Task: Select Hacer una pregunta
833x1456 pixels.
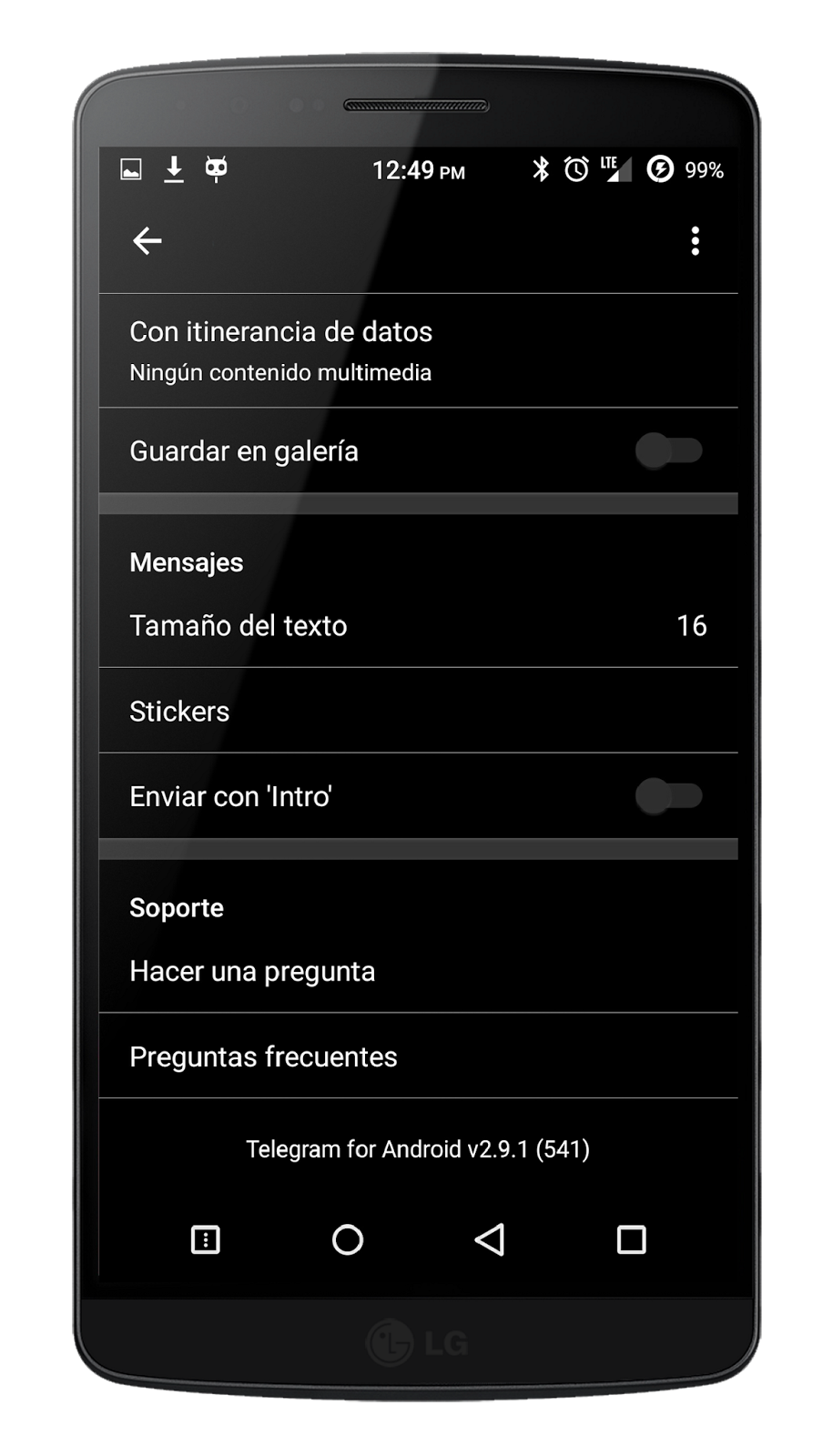Action: (417, 972)
